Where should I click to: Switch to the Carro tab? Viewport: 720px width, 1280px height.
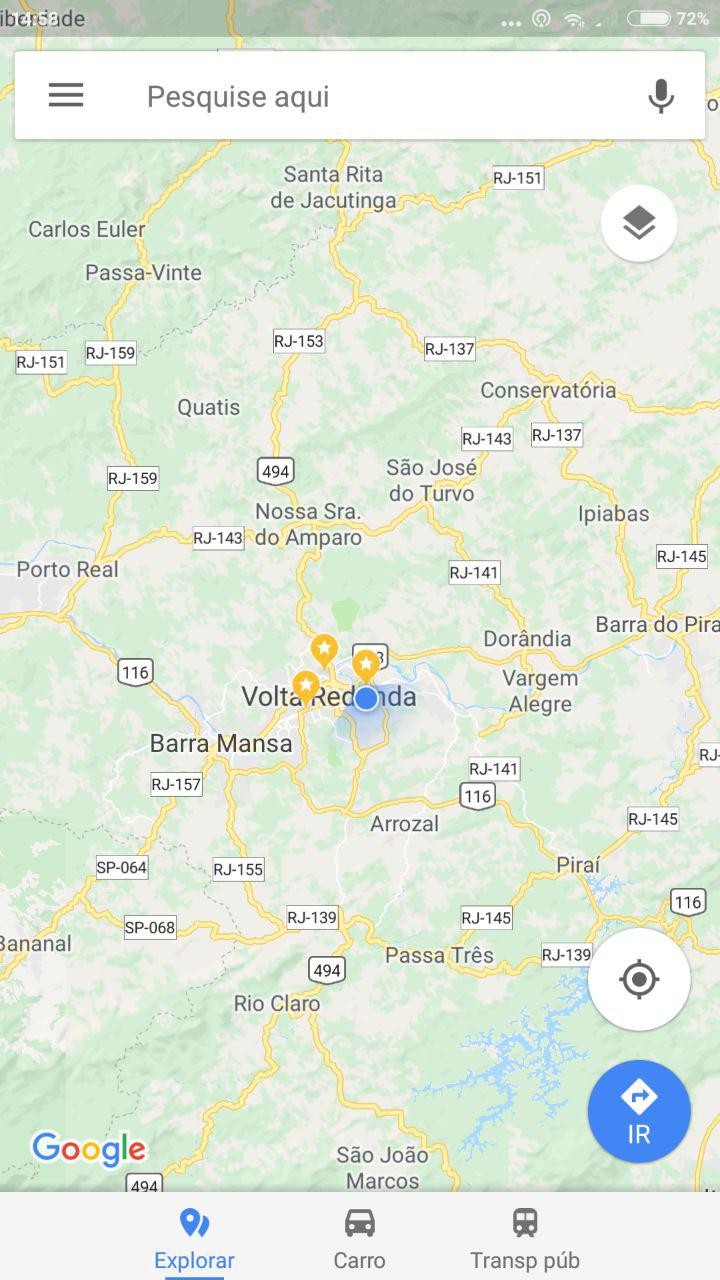tap(360, 1237)
